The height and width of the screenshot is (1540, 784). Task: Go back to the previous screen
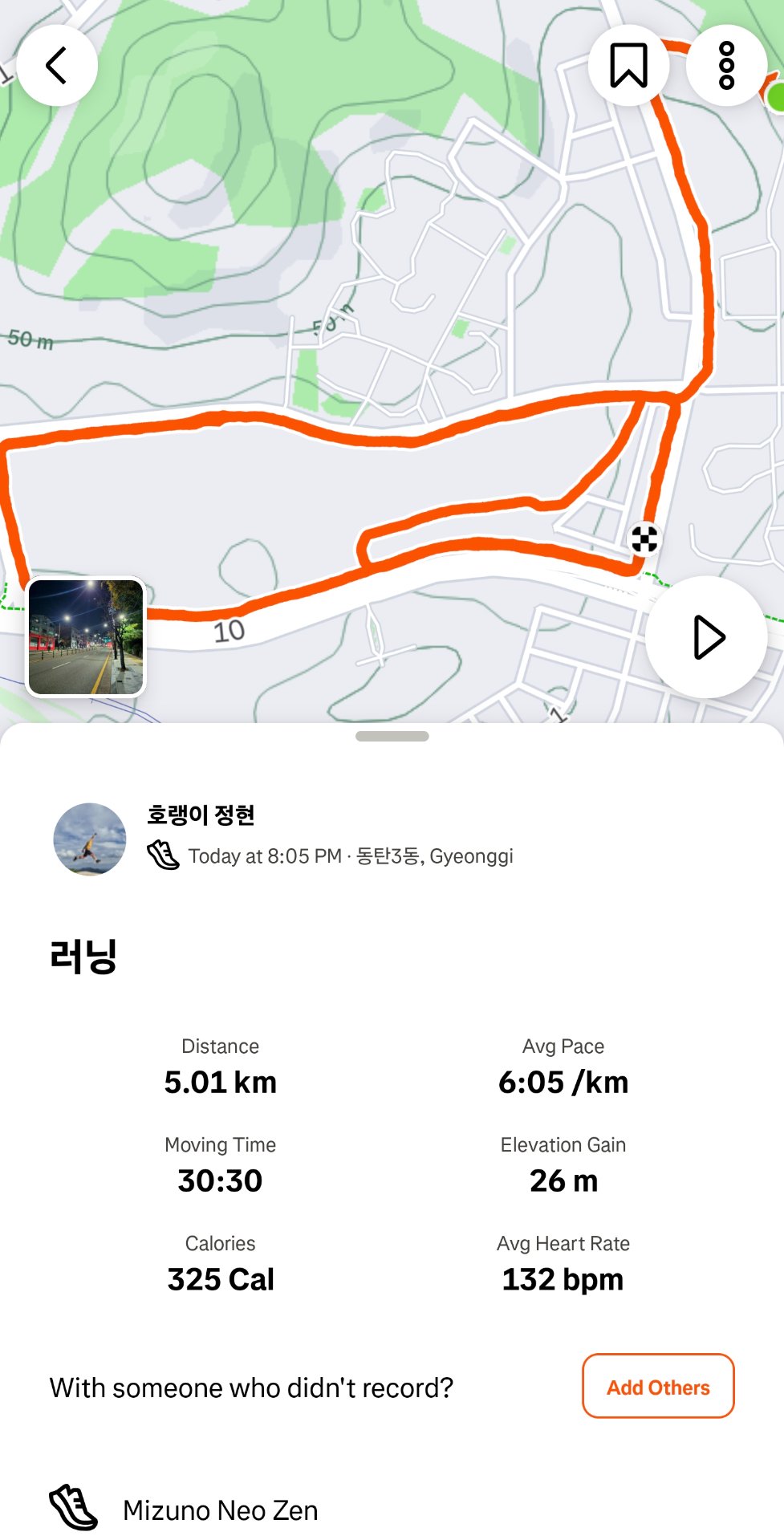[x=56, y=65]
